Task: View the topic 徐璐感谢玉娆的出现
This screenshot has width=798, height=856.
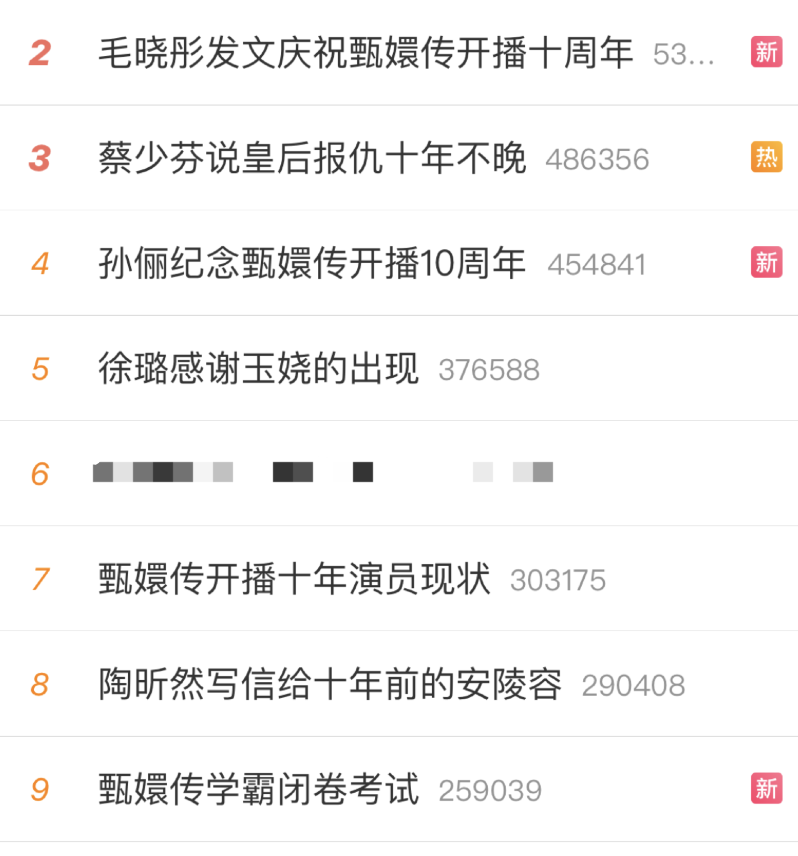Action: coord(258,369)
